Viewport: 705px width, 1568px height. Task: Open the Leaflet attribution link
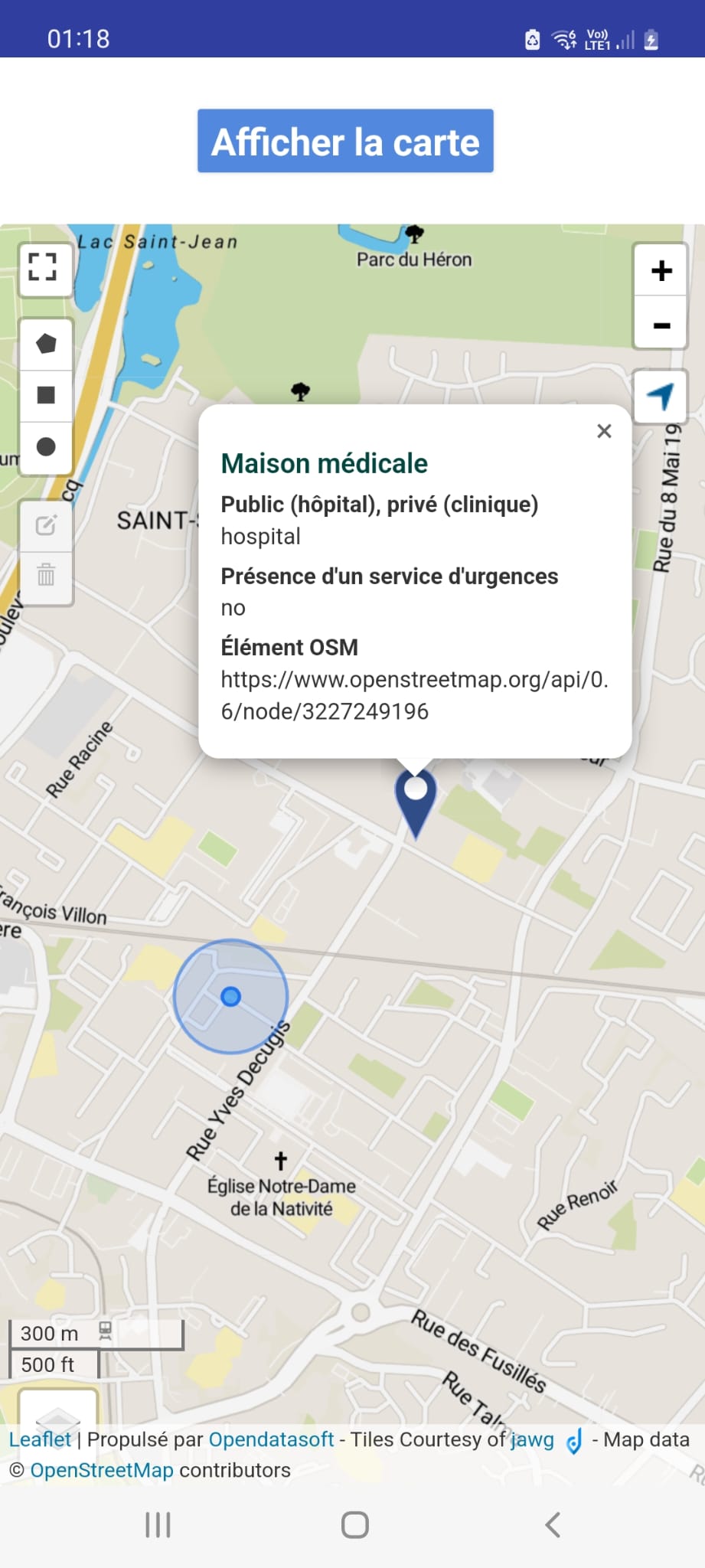coord(40,1439)
